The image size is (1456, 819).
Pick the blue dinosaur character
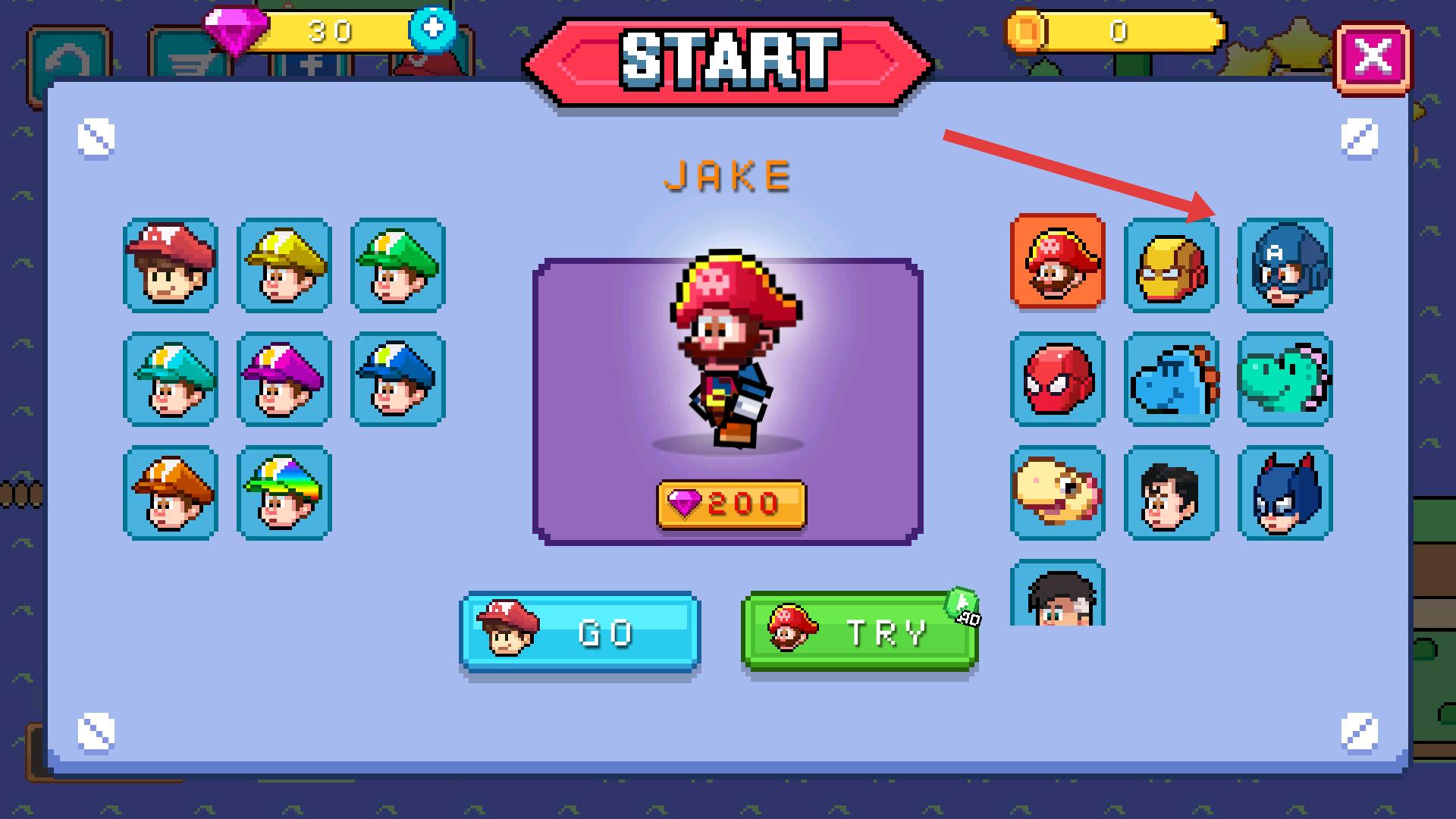pyautogui.click(x=1172, y=378)
